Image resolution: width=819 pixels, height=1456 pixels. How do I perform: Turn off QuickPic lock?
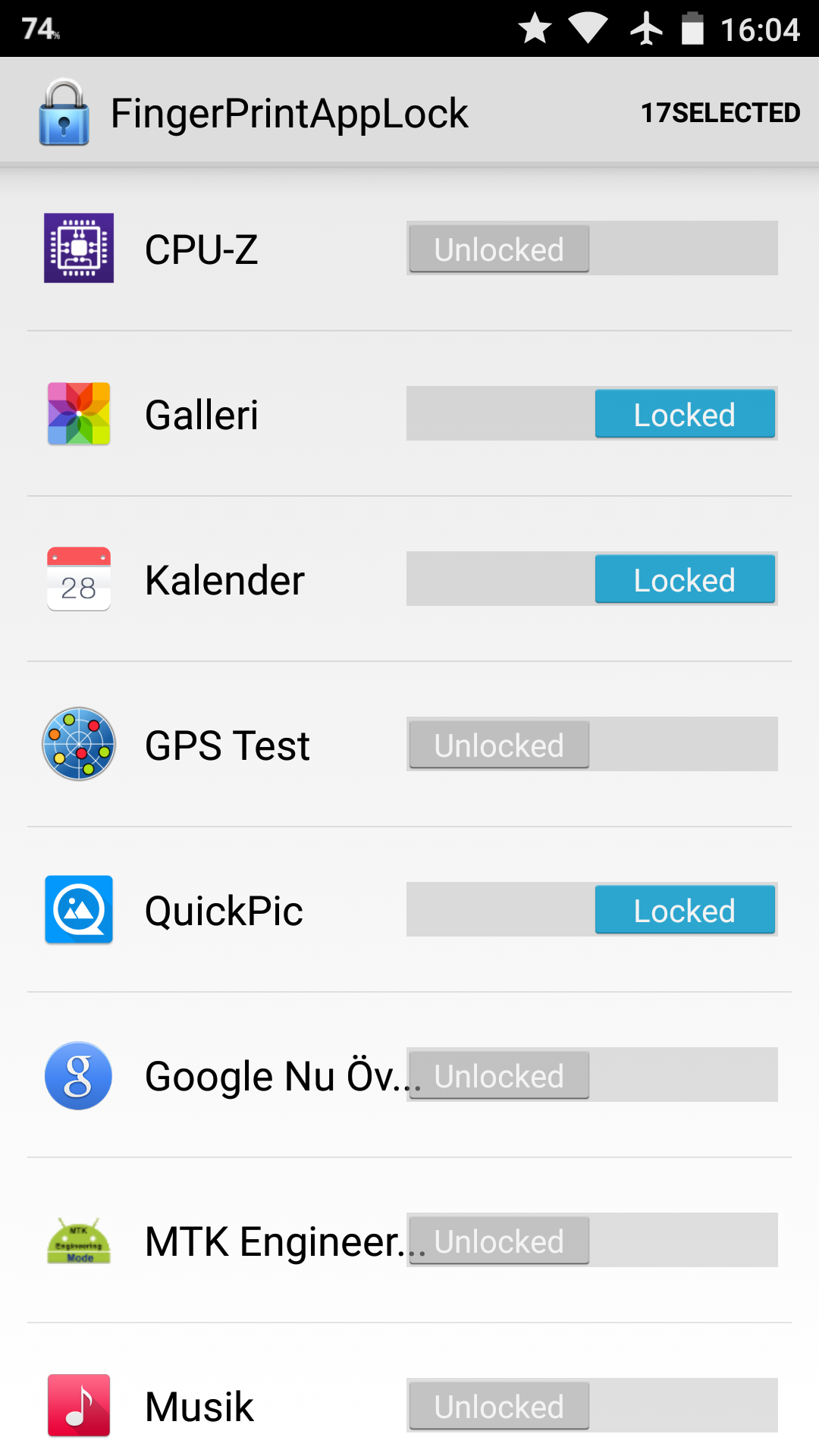[x=592, y=909]
